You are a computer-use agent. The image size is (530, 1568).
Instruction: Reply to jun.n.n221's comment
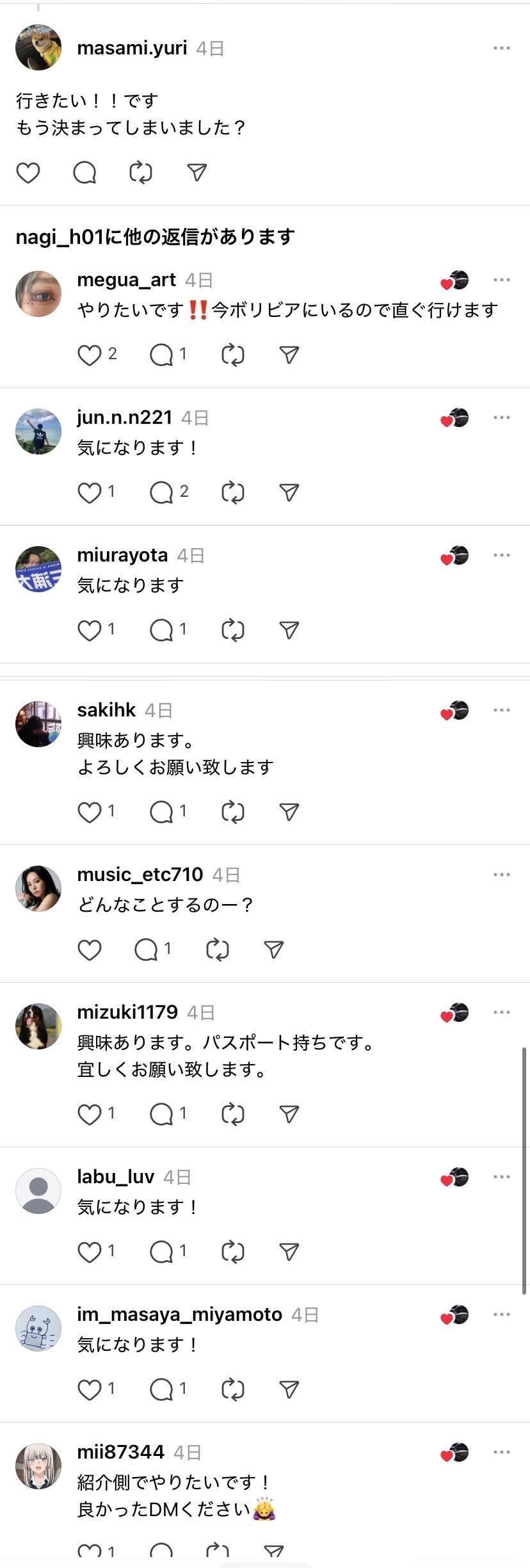(x=161, y=493)
